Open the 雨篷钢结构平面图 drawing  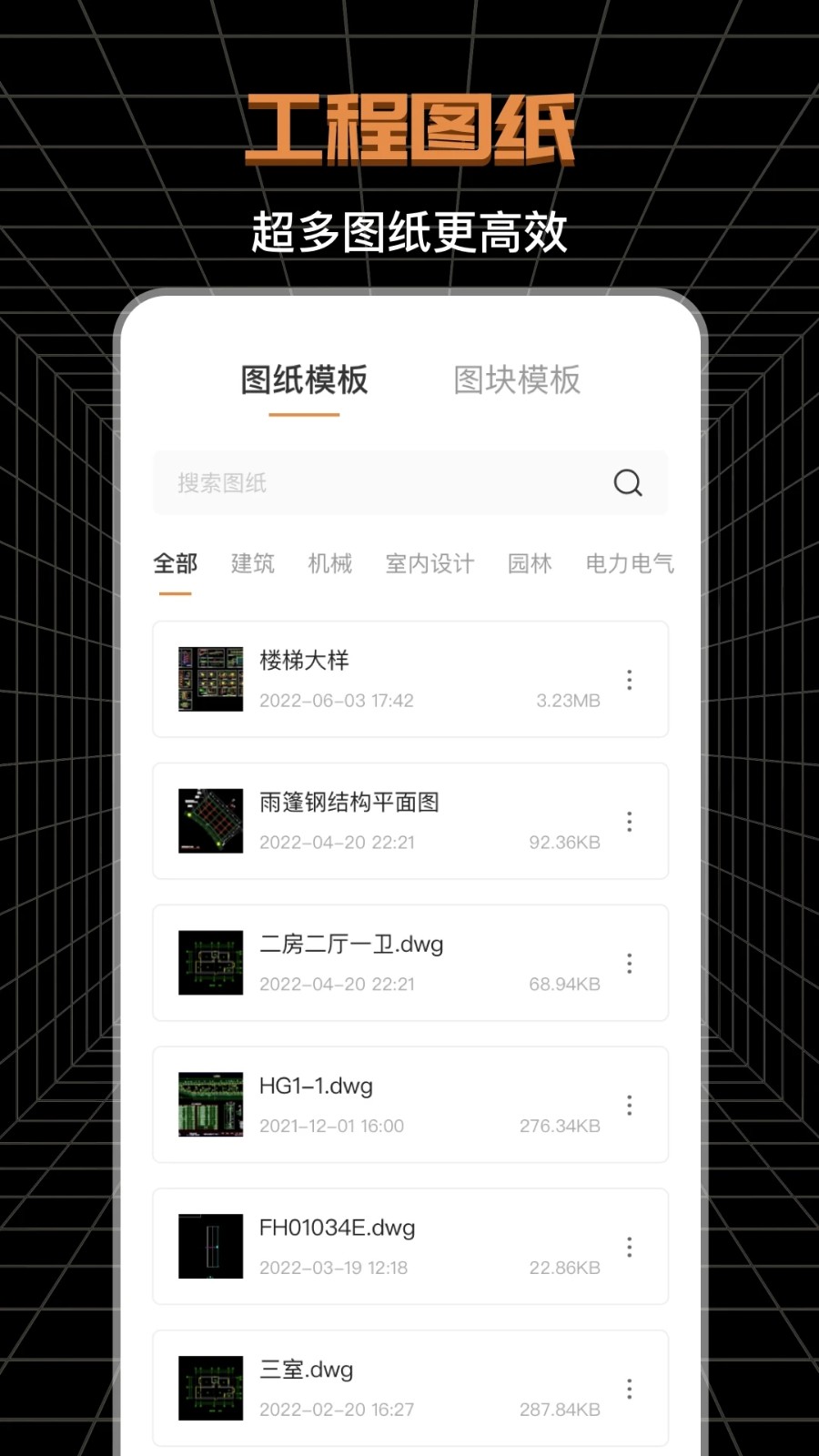(349, 804)
